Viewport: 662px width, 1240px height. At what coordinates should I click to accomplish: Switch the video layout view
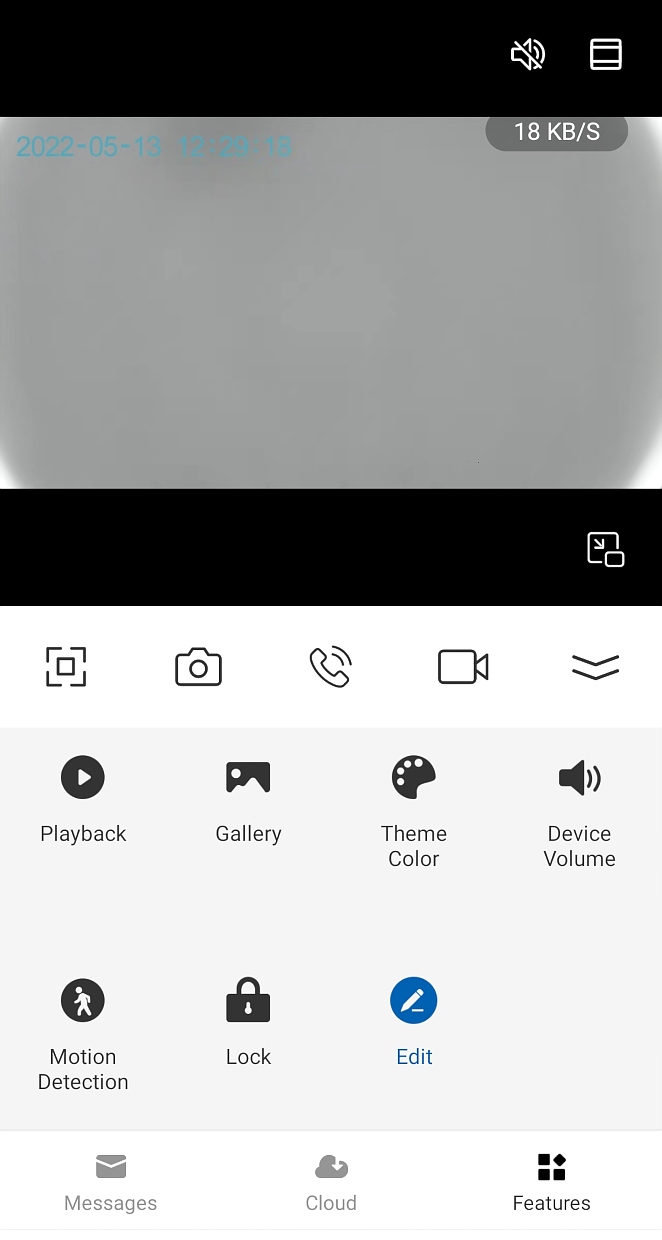point(606,54)
